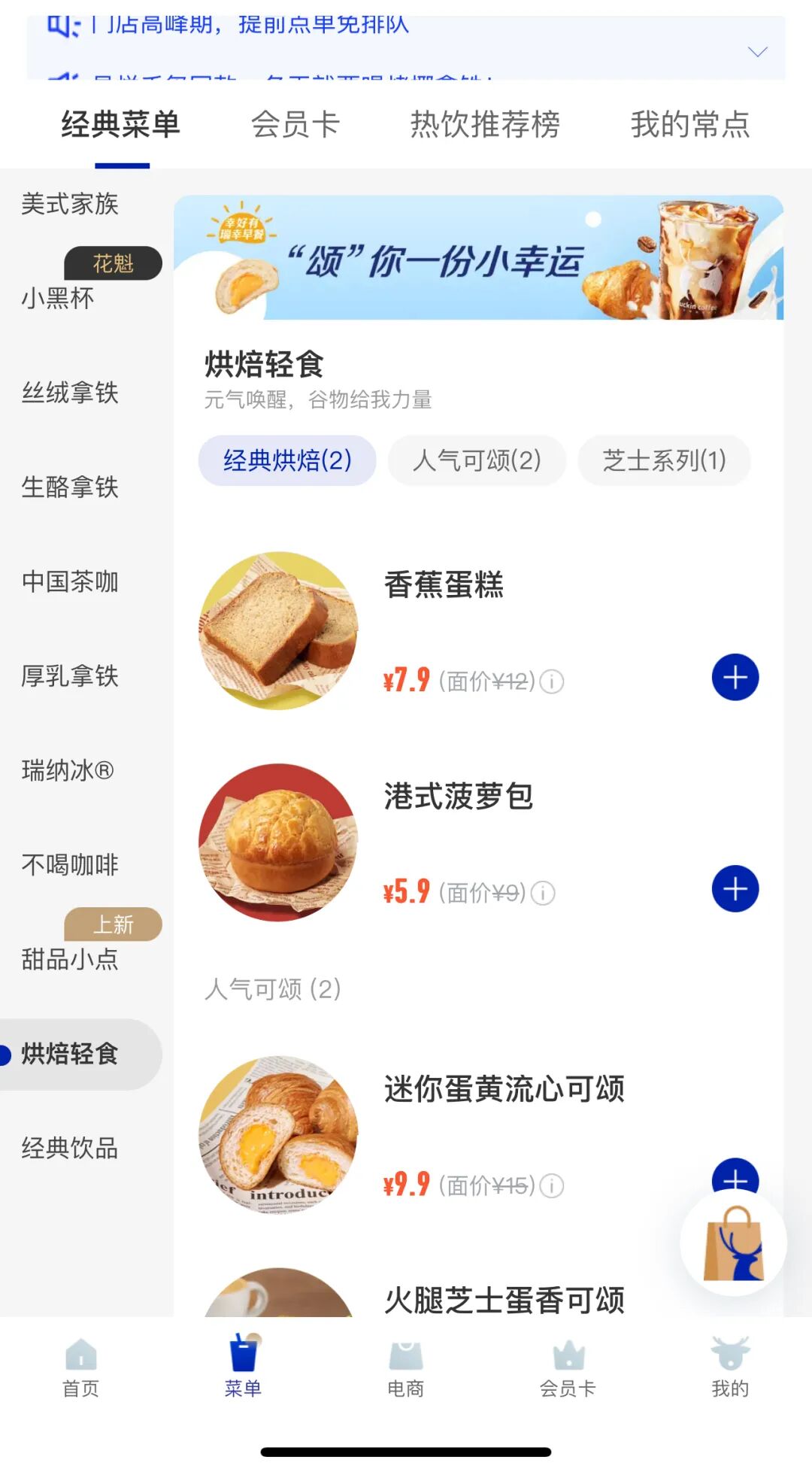Open 甜品小点 category with 上新 badge
The height and width of the screenshot is (1472, 812).
tap(68, 959)
